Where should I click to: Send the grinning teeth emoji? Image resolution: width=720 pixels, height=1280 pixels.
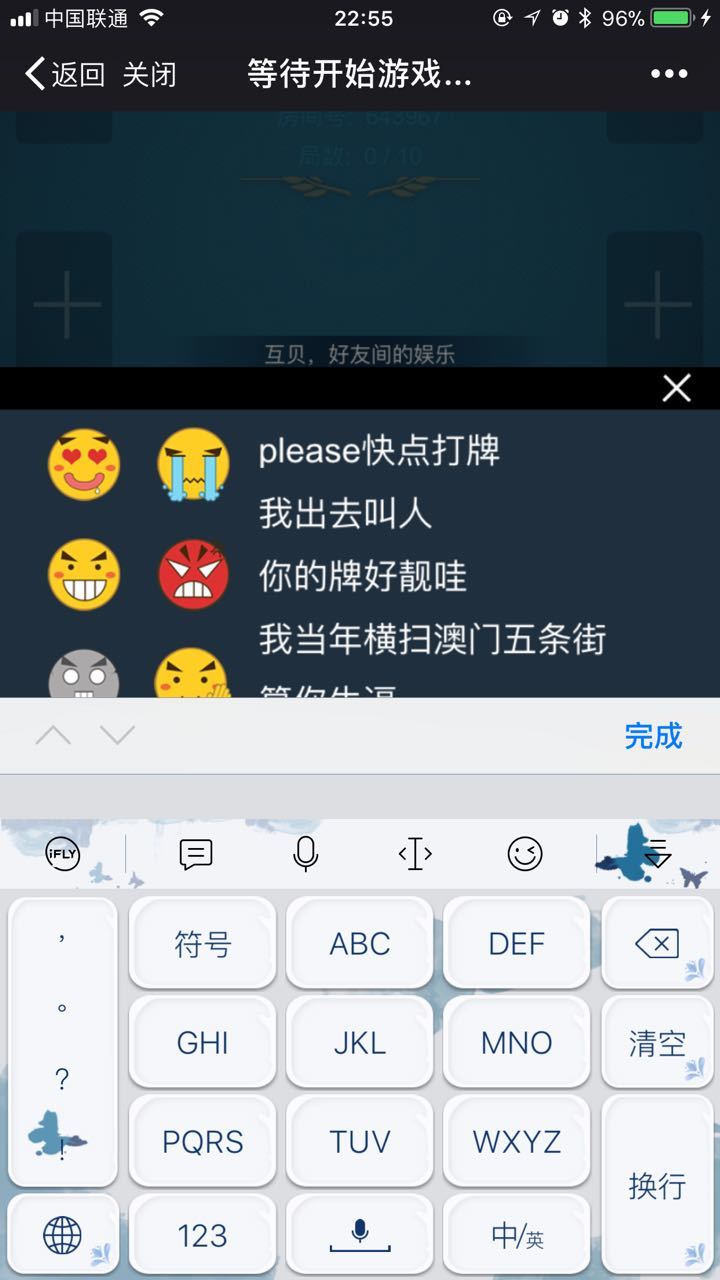tap(84, 575)
